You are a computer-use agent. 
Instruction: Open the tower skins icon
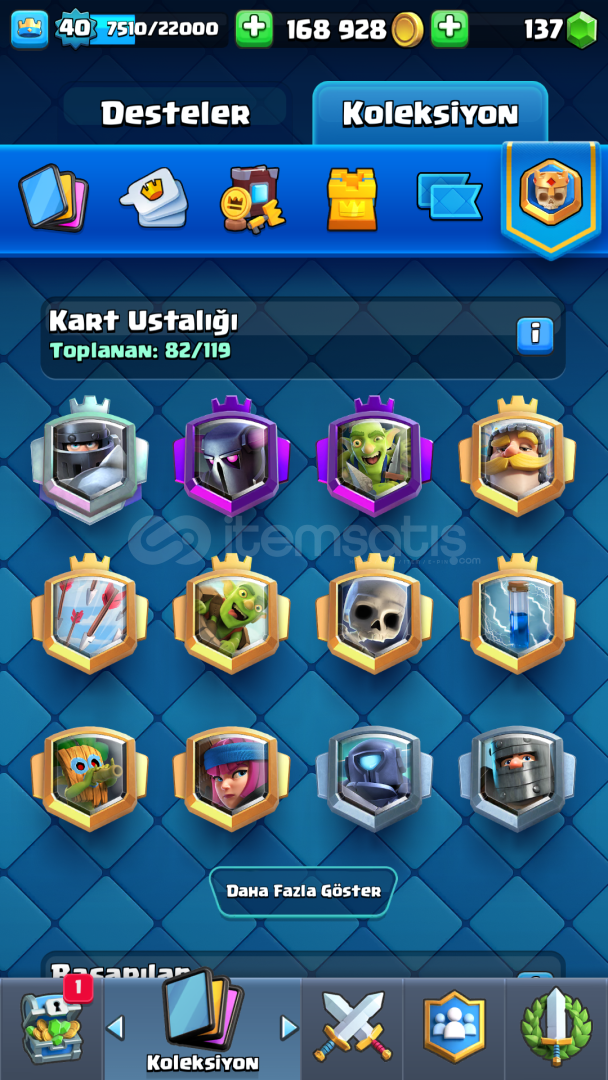[x=352, y=198]
